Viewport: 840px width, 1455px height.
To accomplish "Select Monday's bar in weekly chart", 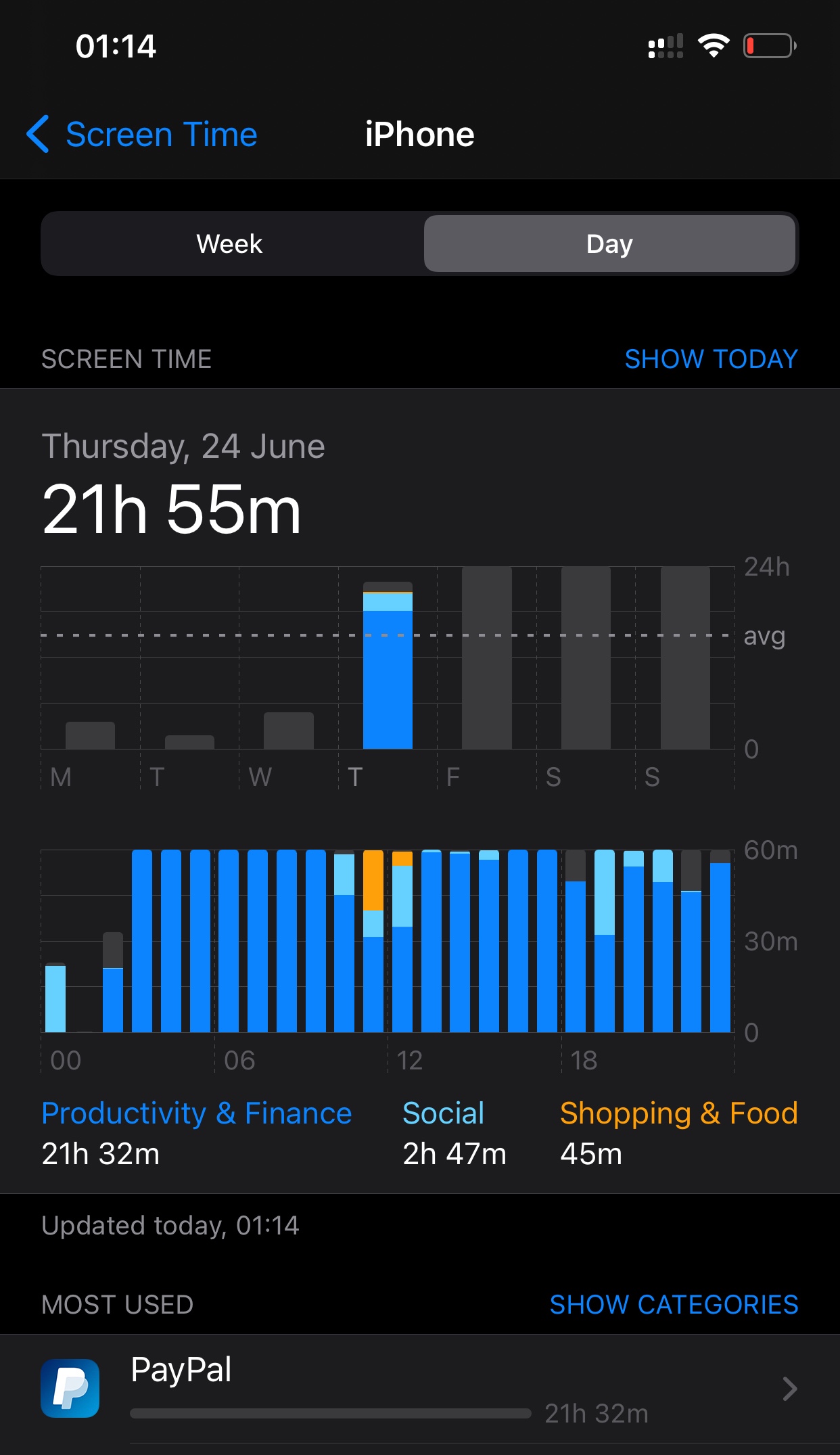I will click(90, 735).
